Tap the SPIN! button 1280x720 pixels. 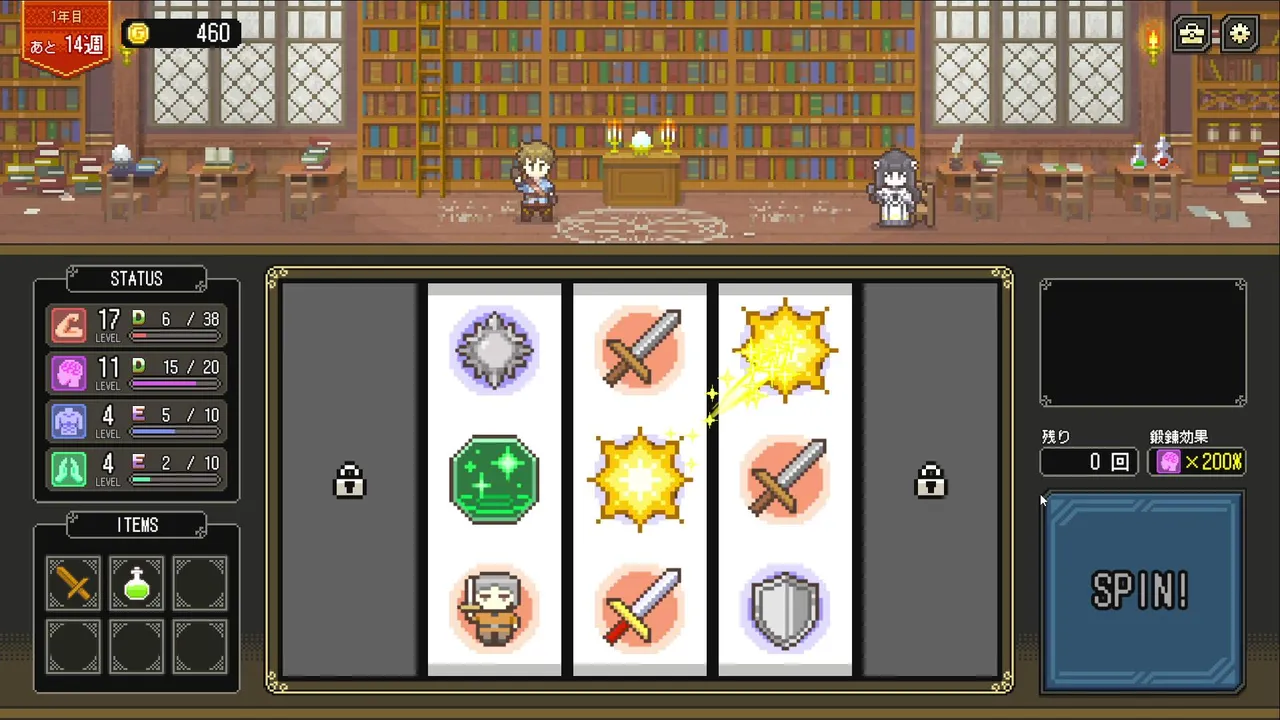1141,592
